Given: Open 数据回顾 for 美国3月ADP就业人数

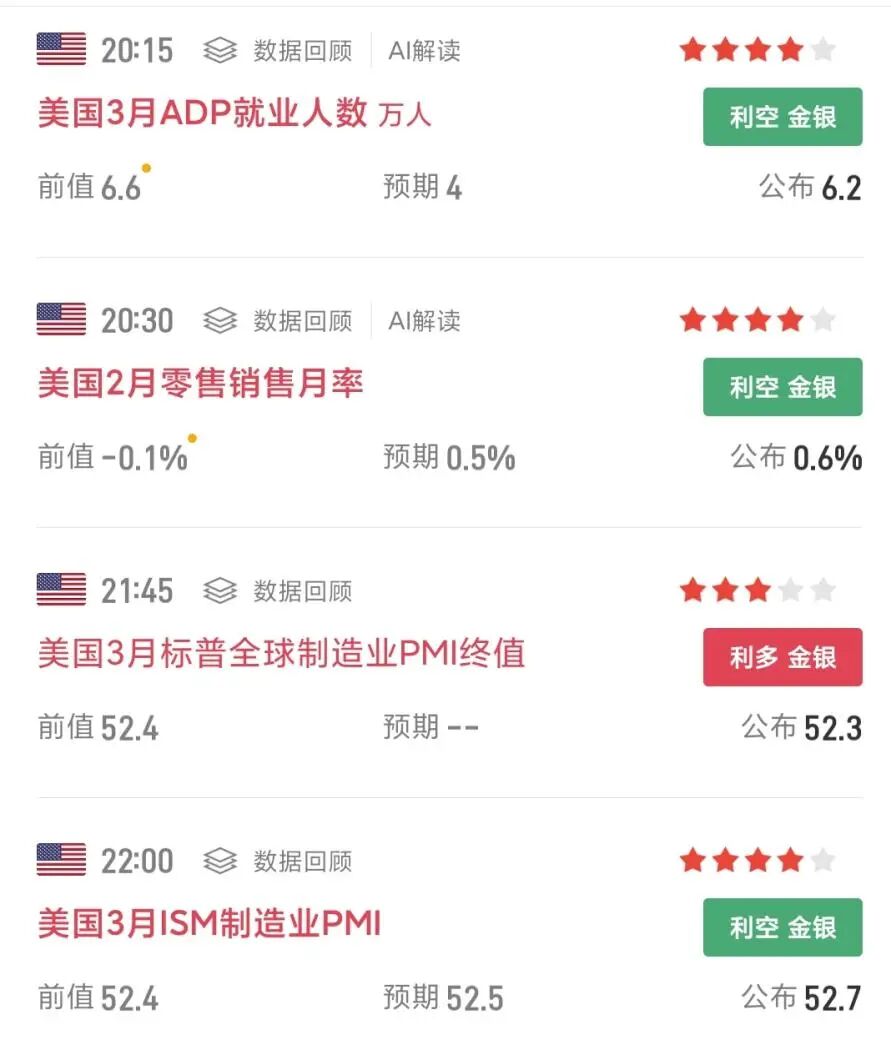Looking at the screenshot, I should point(278,51).
